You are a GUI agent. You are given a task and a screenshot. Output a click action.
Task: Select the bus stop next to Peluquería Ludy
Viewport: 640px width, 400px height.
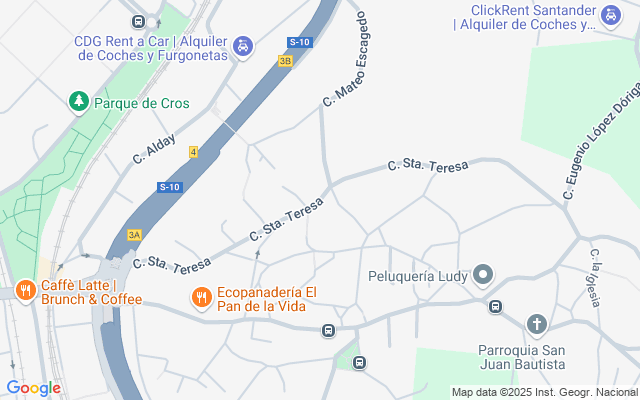496,306
